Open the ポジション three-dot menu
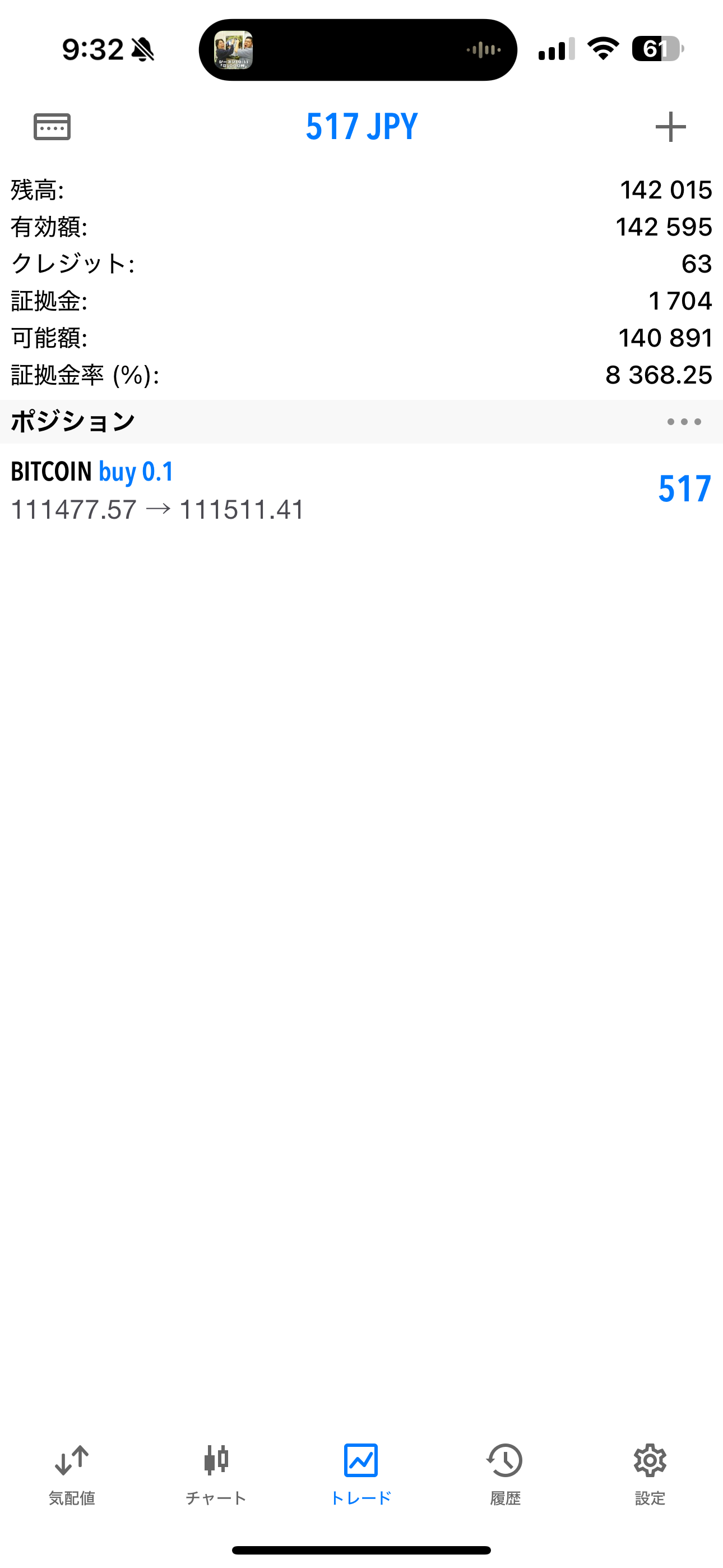723x1568 pixels. click(x=683, y=422)
